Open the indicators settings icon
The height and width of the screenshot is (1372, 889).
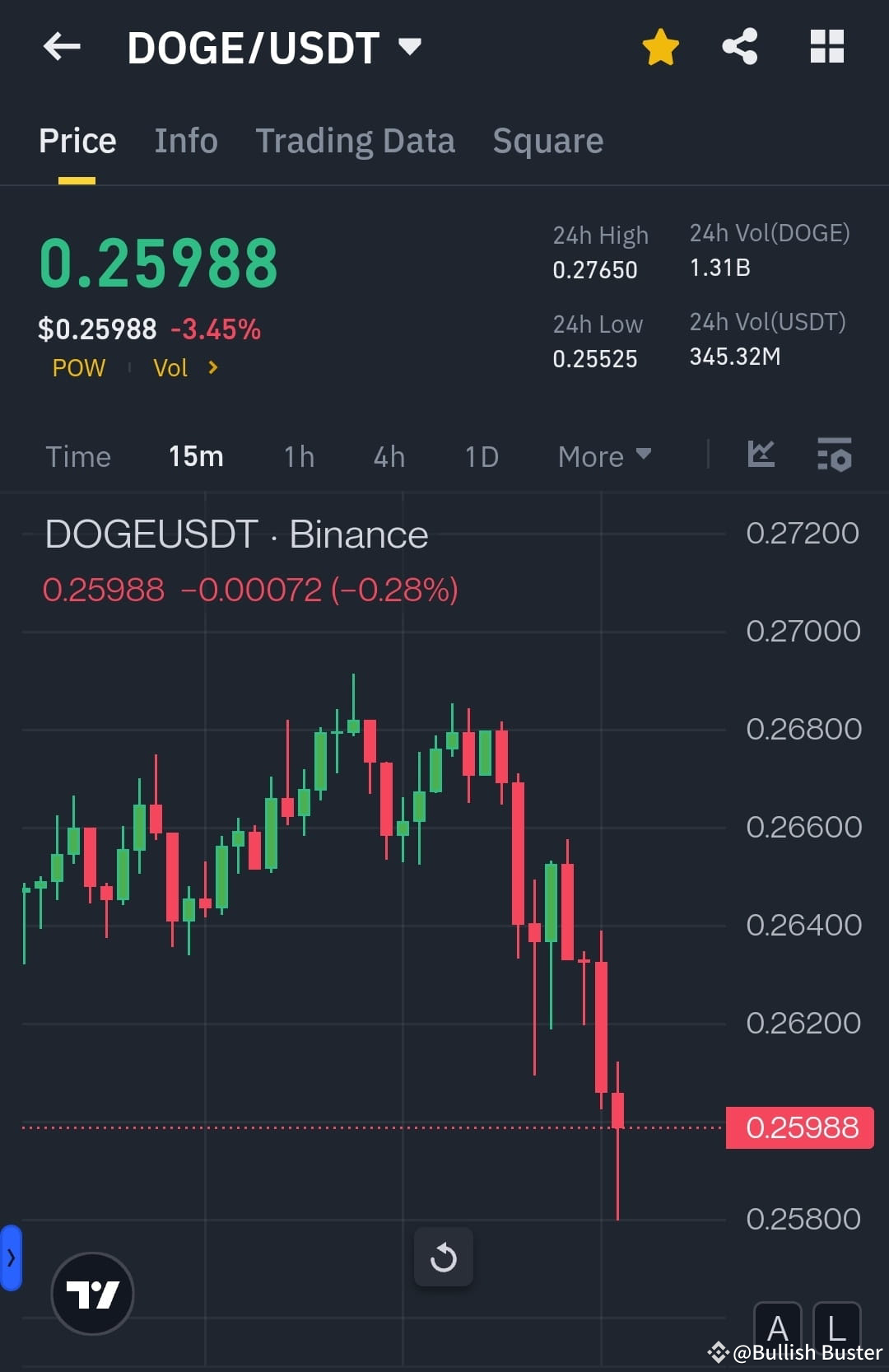[x=834, y=455]
